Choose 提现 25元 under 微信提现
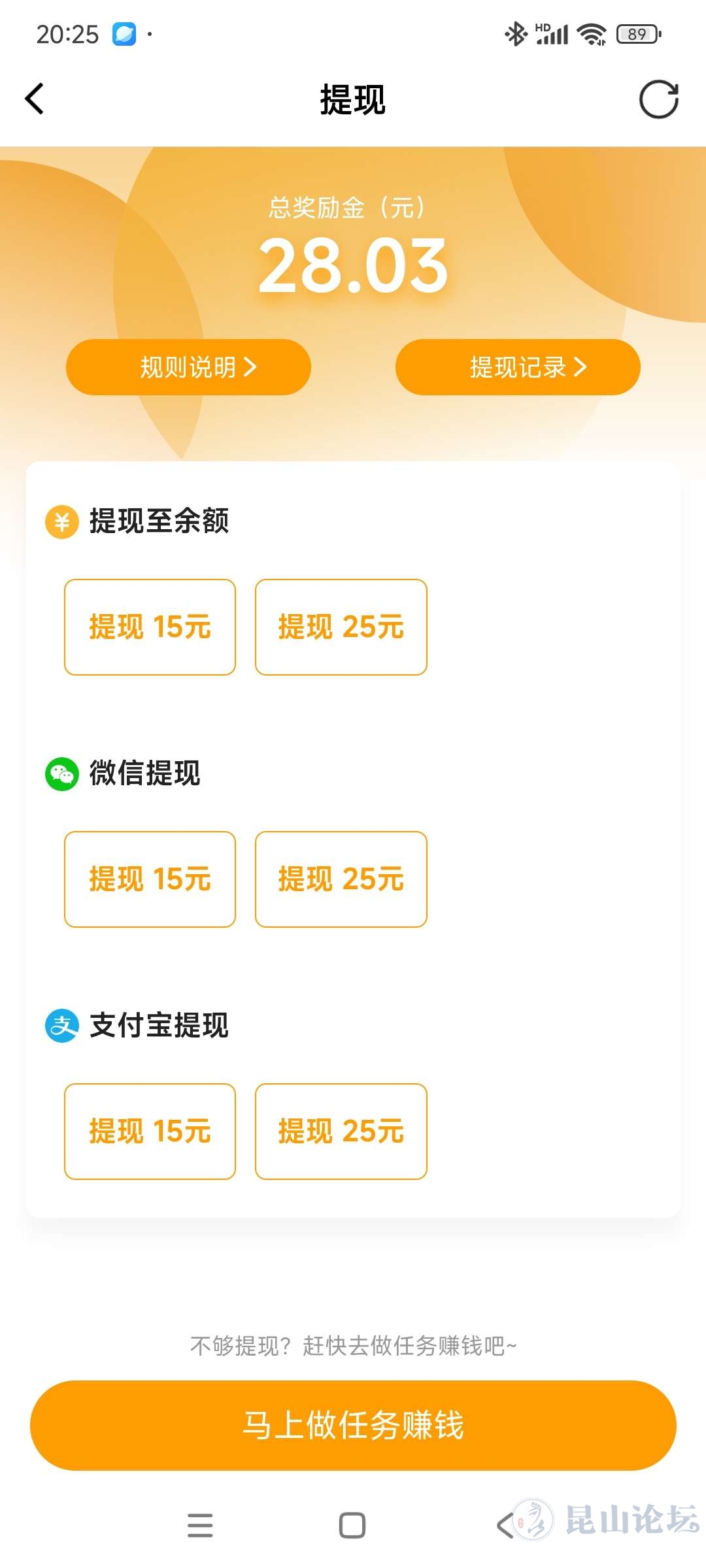 click(x=341, y=879)
